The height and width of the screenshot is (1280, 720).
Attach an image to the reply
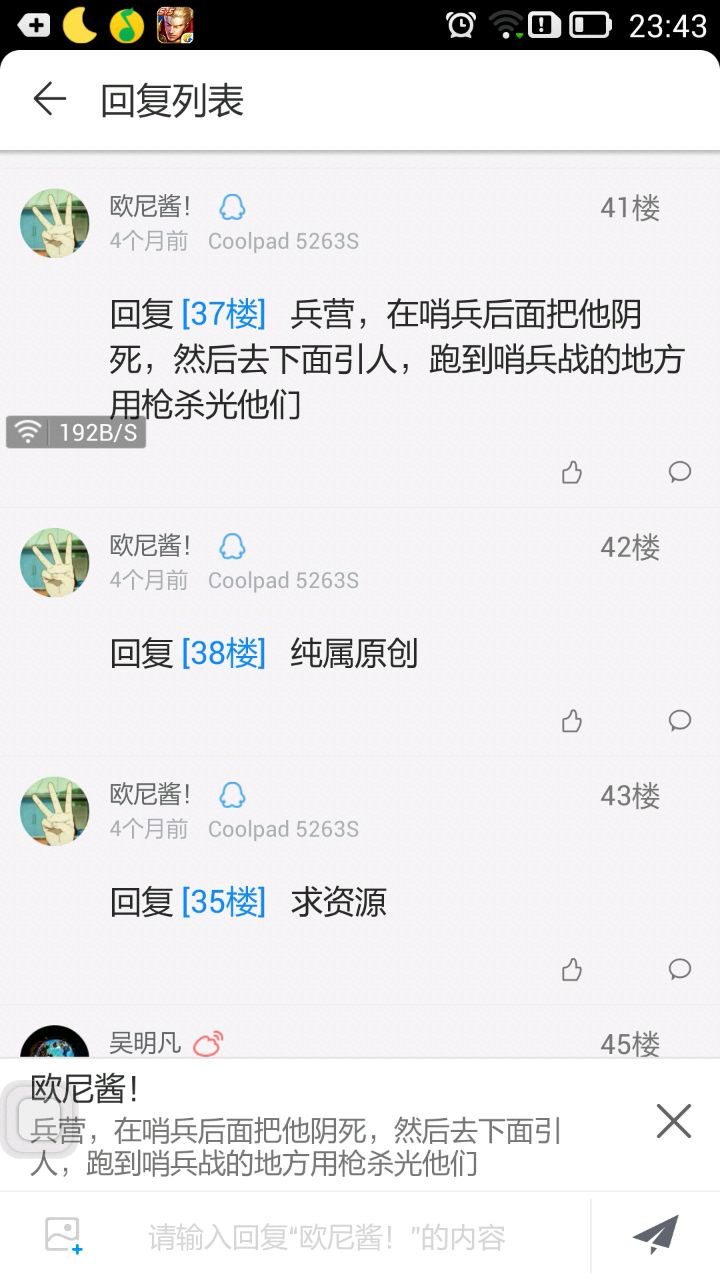[x=64, y=1236]
